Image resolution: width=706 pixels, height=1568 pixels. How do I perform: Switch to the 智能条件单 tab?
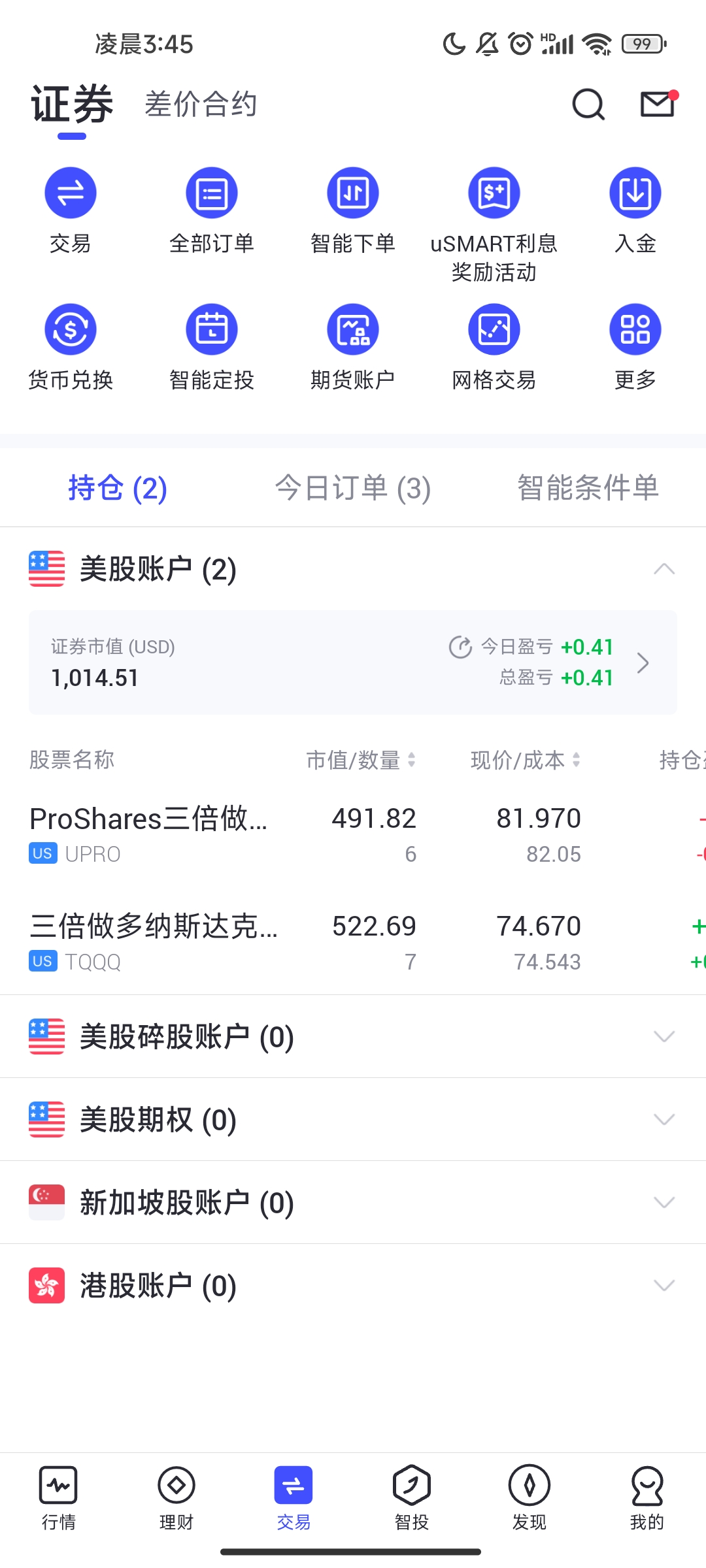point(588,488)
